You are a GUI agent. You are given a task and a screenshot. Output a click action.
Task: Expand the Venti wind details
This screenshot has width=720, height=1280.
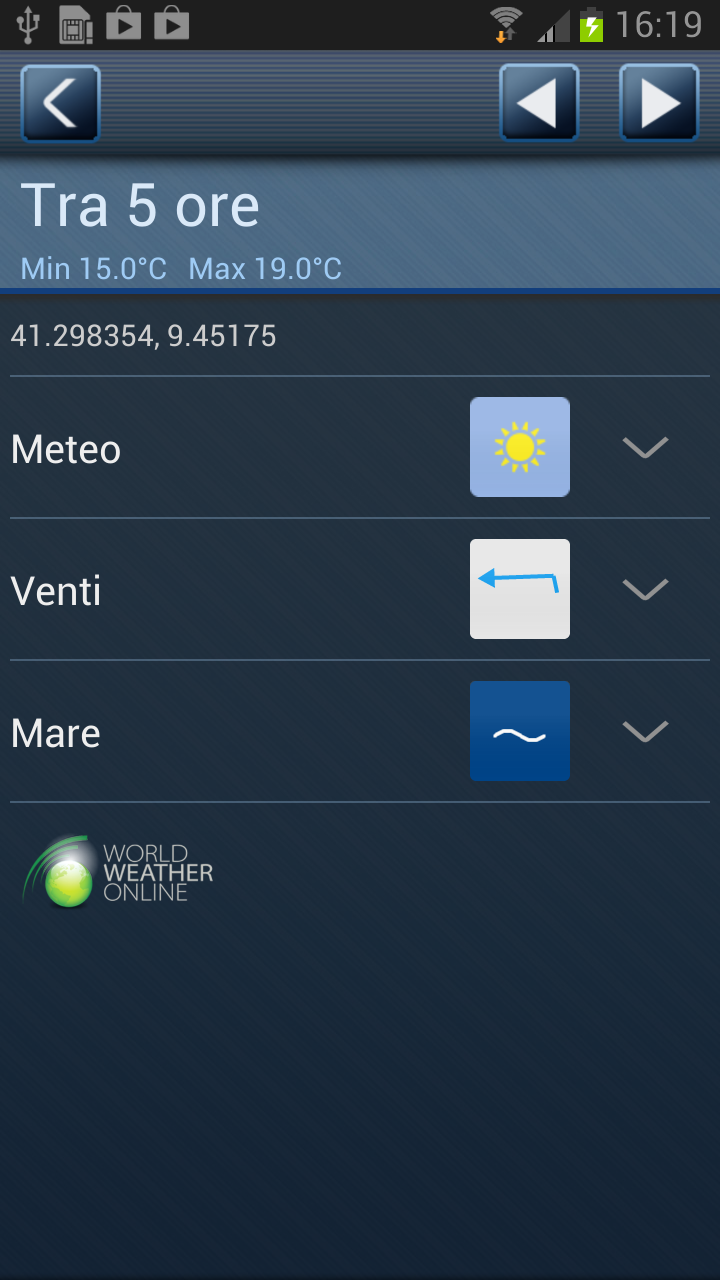pos(645,589)
